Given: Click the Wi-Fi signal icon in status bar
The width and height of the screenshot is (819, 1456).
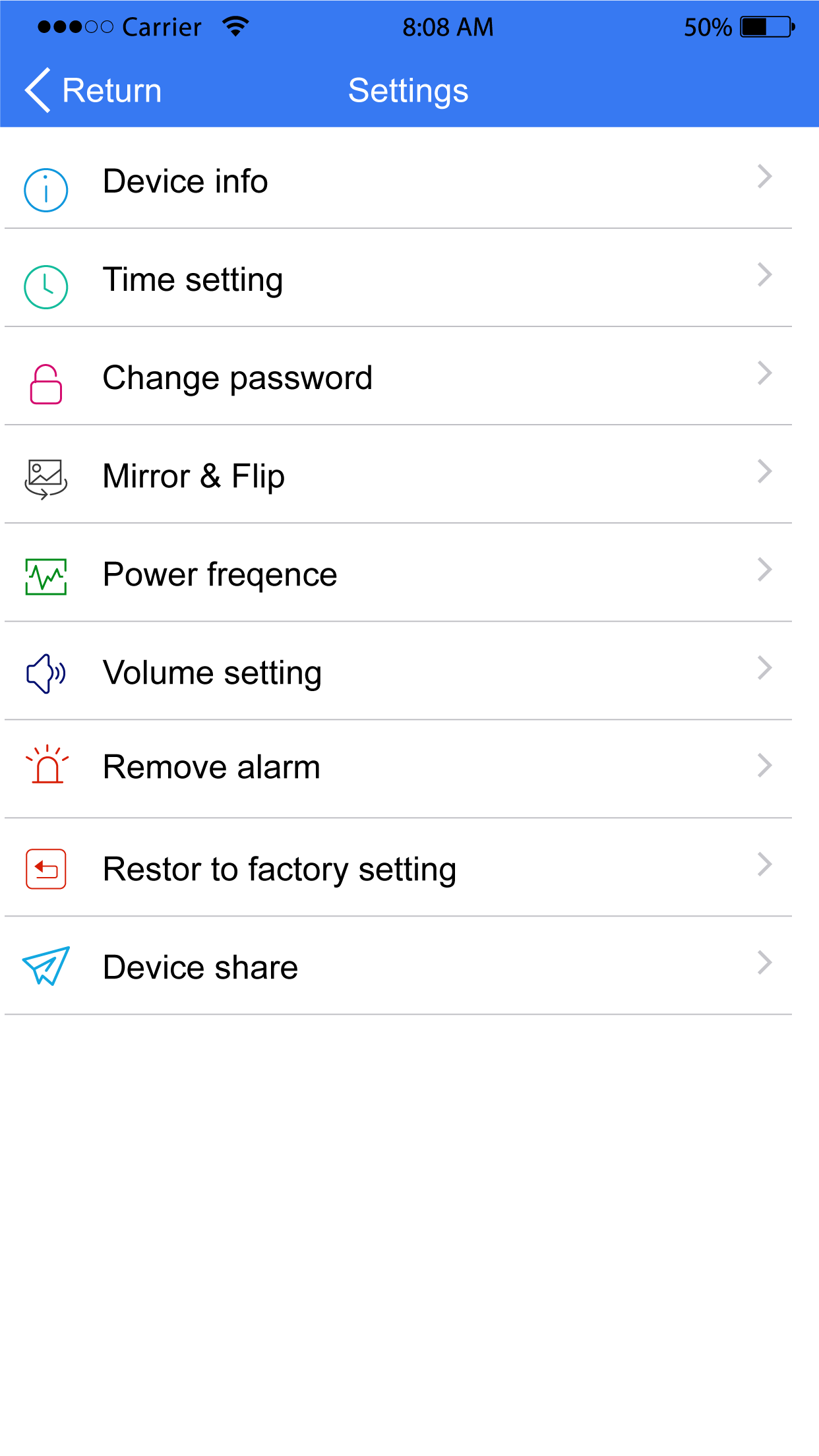Looking at the screenshot, I should [234, 25].
